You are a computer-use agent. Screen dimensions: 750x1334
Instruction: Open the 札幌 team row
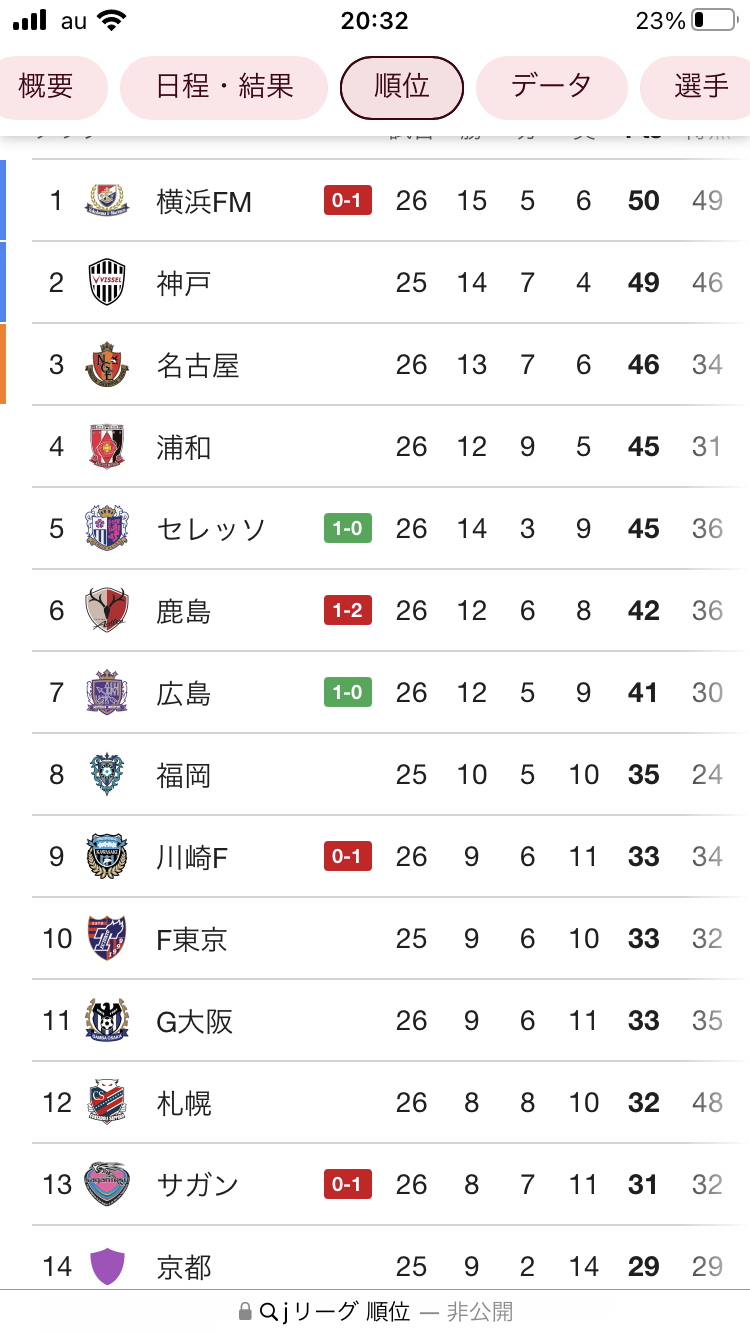(x=391, y=1103)
